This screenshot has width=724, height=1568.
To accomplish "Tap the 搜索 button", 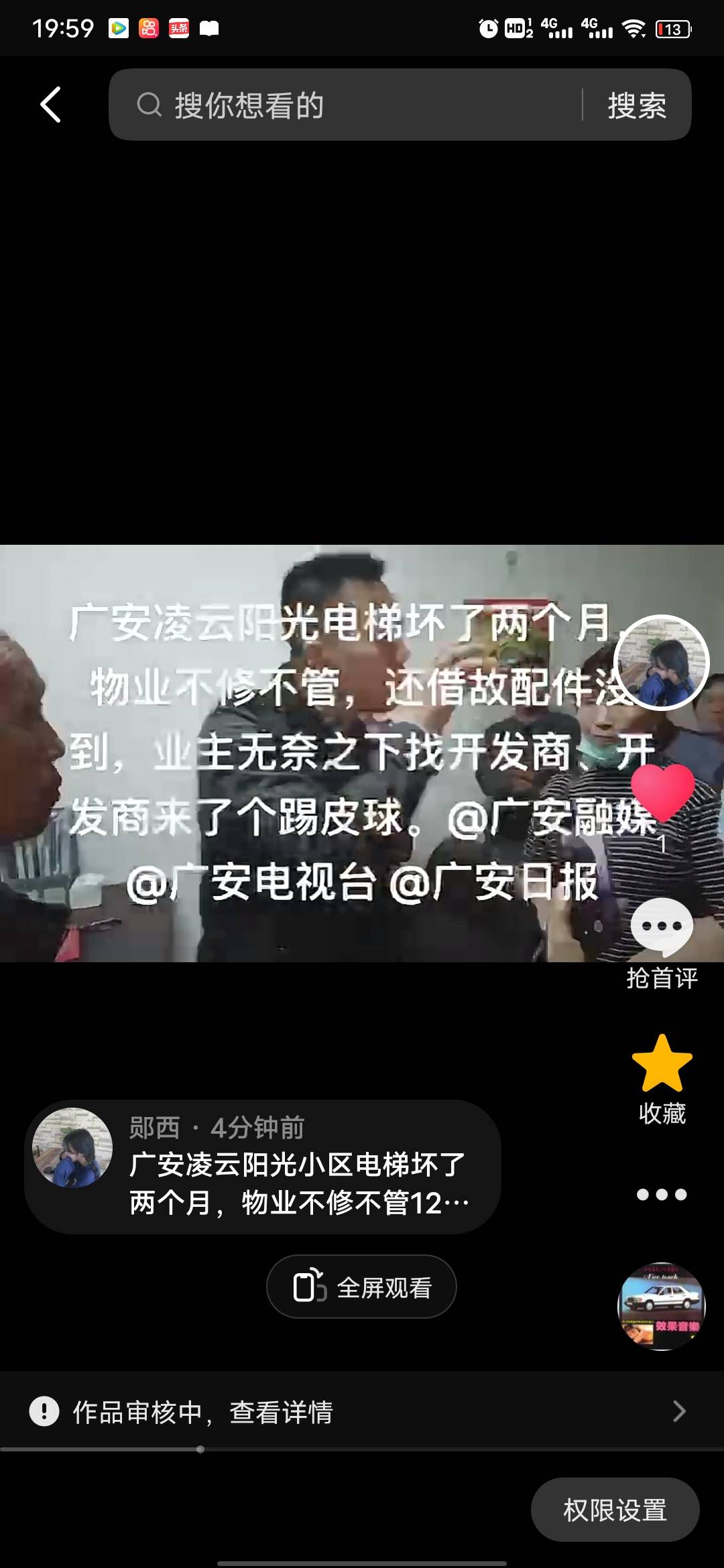I will tap(637, 105).
